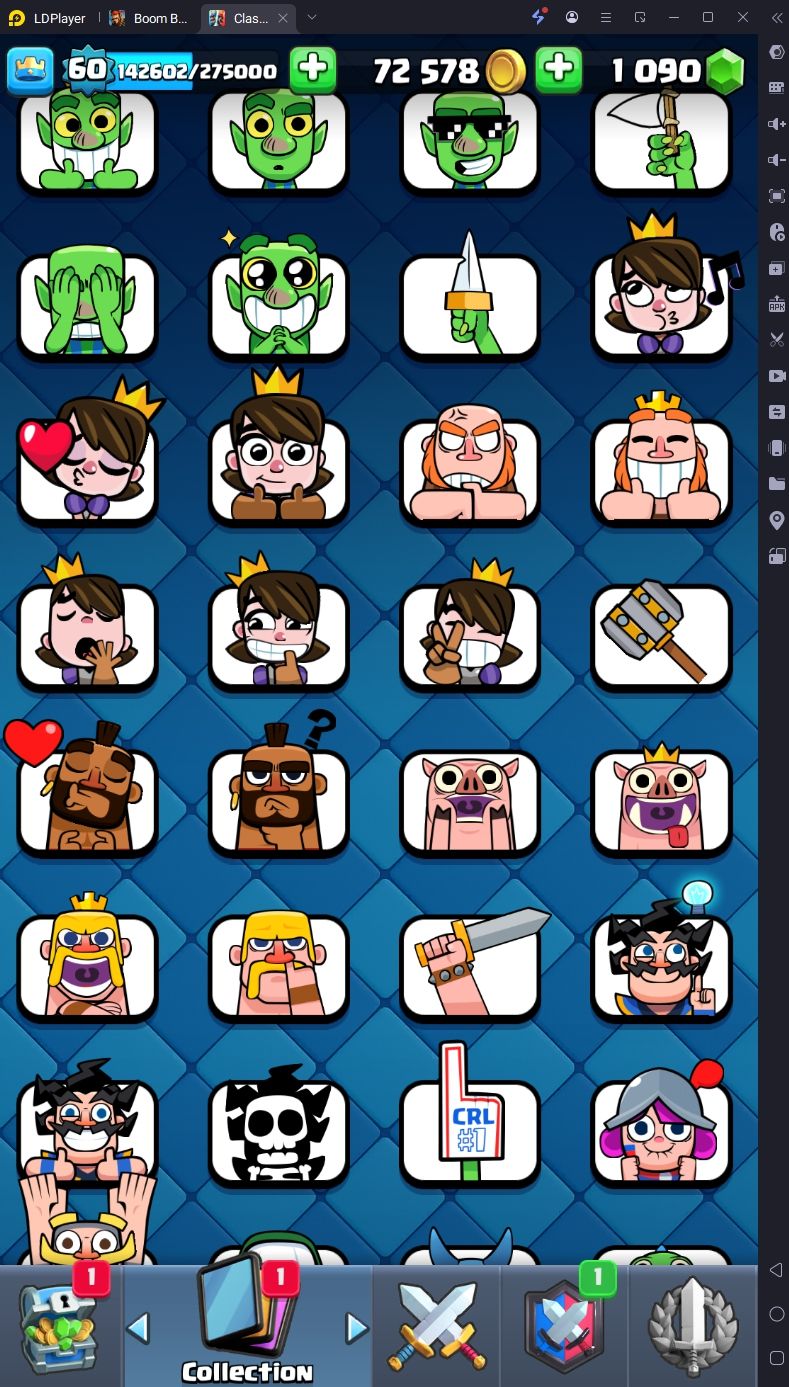Select the goblin with sunglasses emote
Viewport: 789px width, 1387px height.
470,140
